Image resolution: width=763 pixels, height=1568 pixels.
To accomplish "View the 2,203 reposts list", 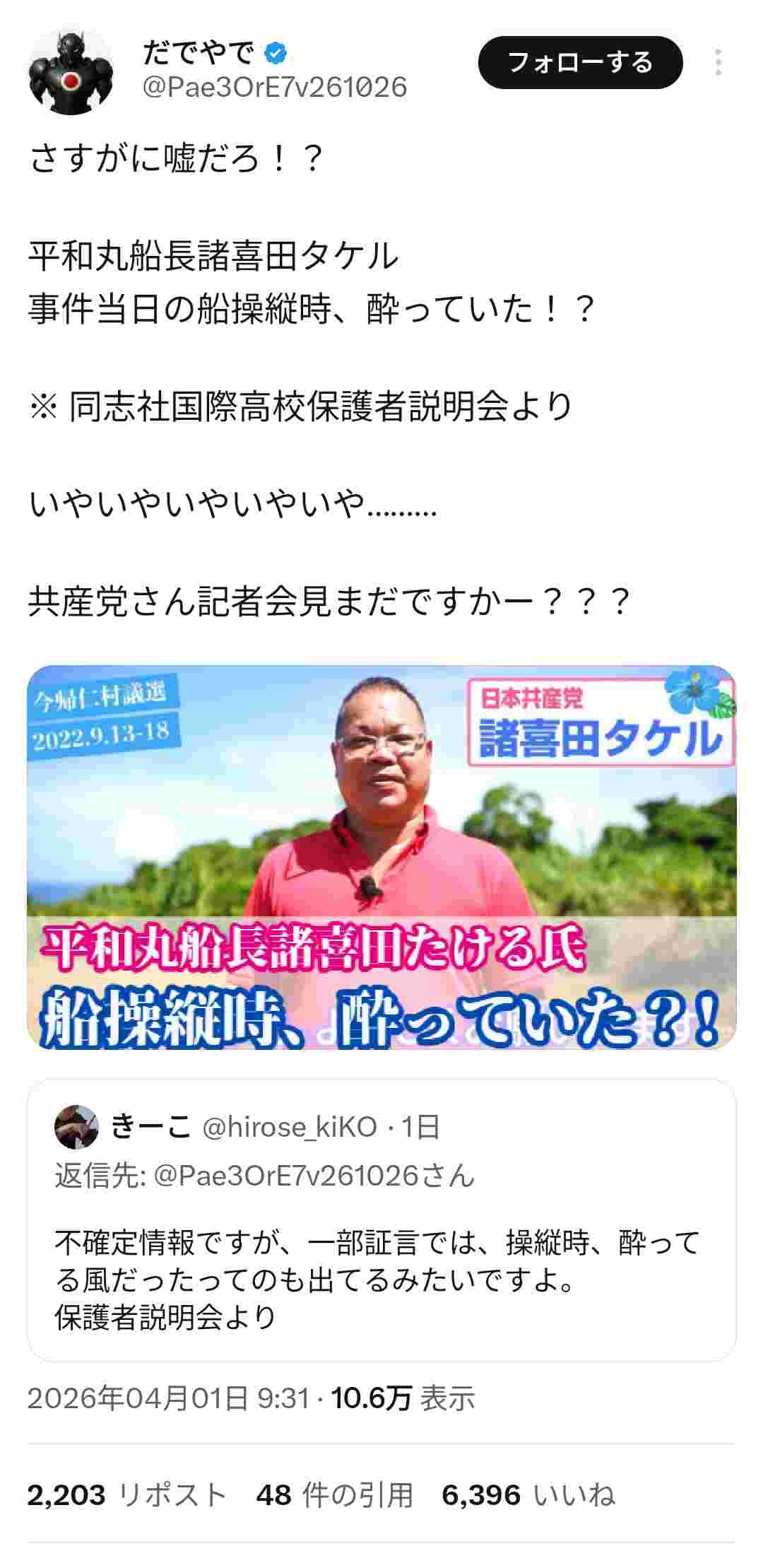I will click(x=126, y=1495).
